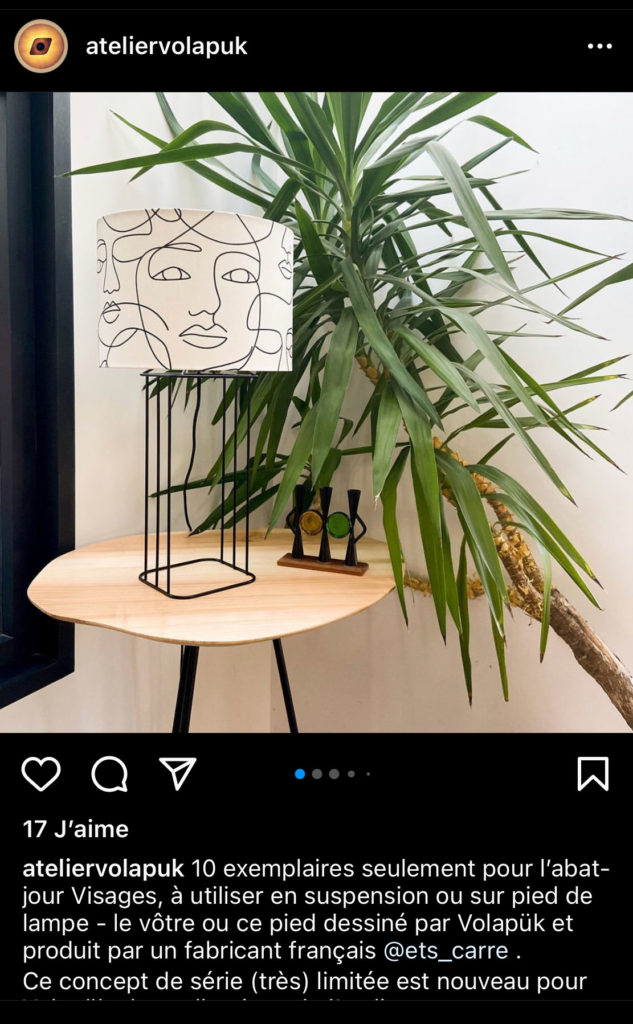
Task: View the 17 J'aime likes list
Action: point(76,829)
